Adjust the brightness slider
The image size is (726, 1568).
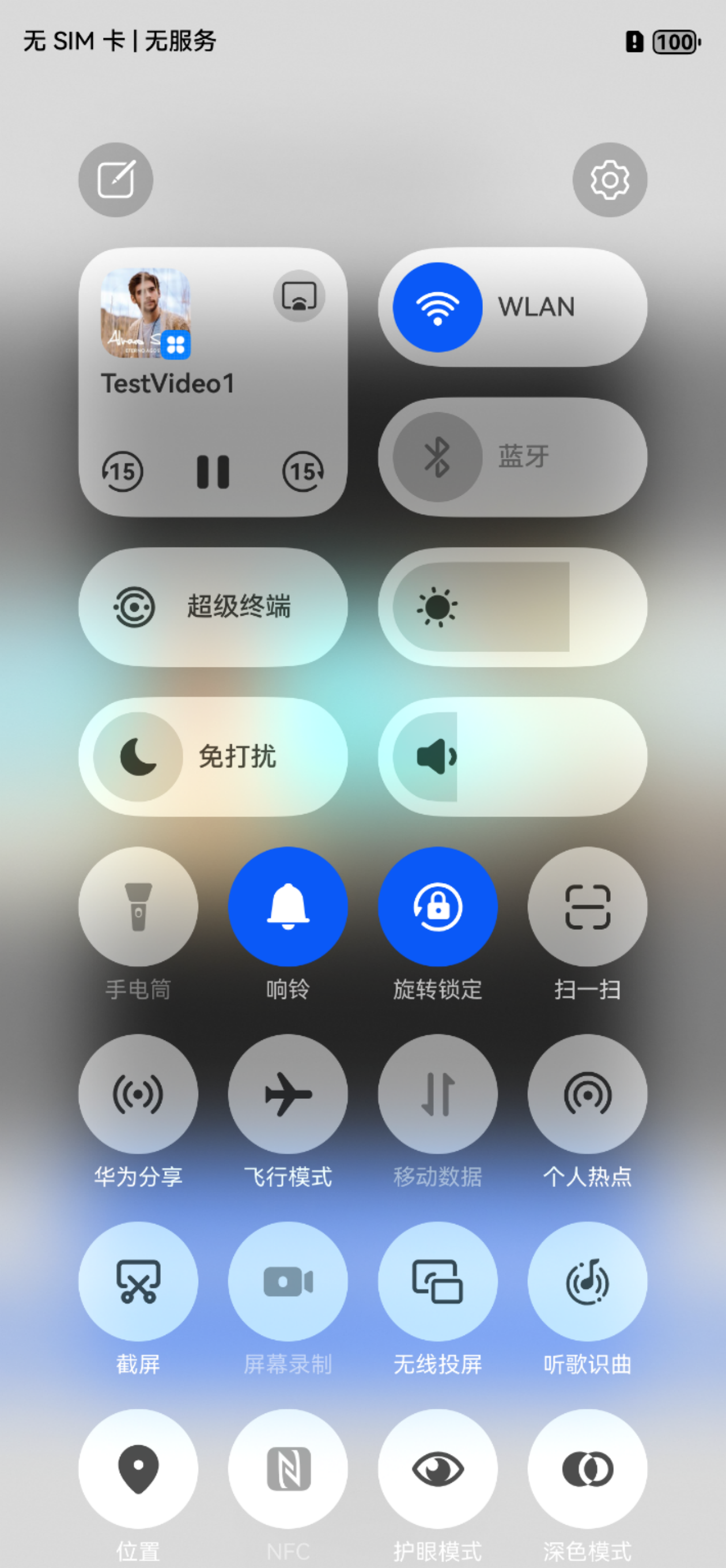pos(513,606)
